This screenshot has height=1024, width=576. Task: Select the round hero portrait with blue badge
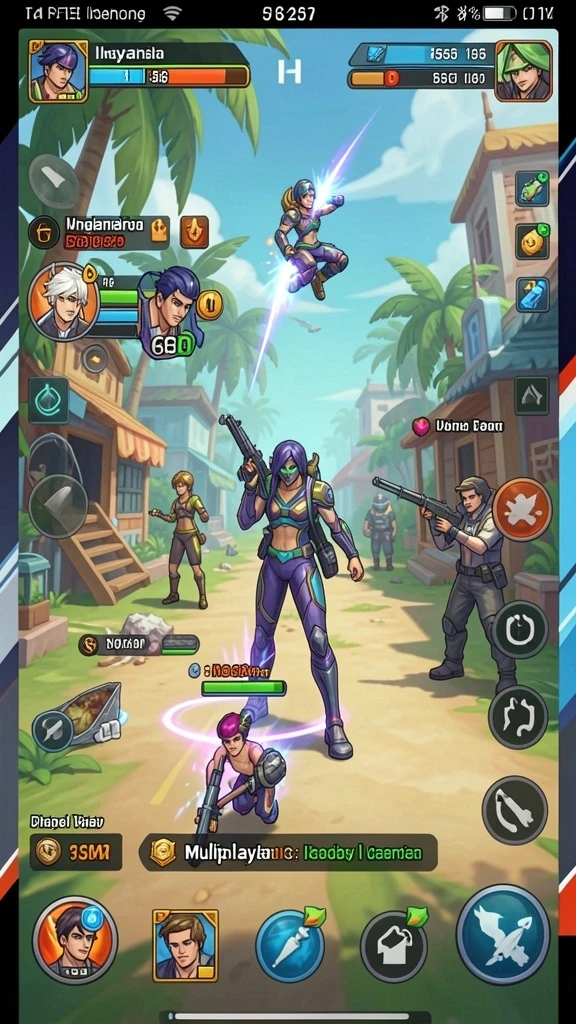[x=75, y=939]
